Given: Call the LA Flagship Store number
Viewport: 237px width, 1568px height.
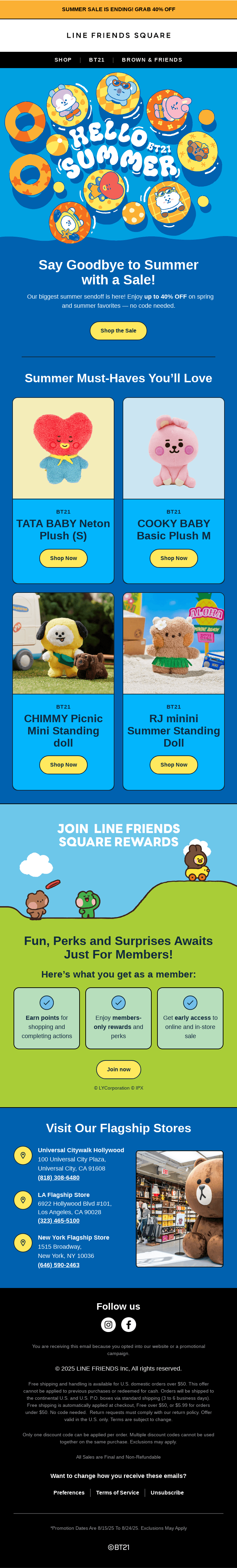Looking at the screenshot, I should [x=59, y=1220].
